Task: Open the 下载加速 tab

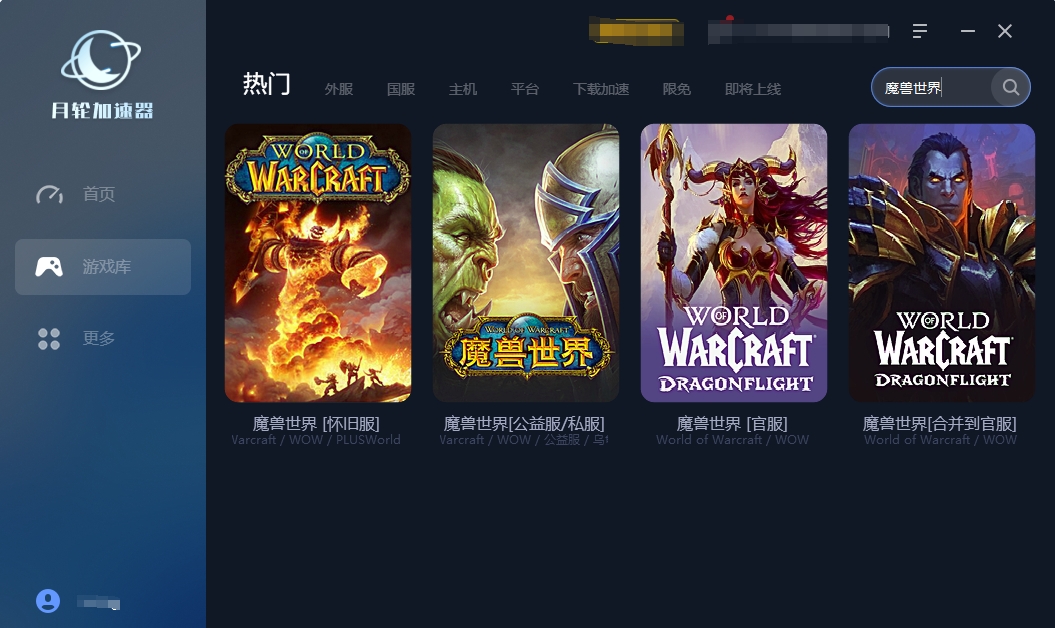Action: (x=601, y=89)
